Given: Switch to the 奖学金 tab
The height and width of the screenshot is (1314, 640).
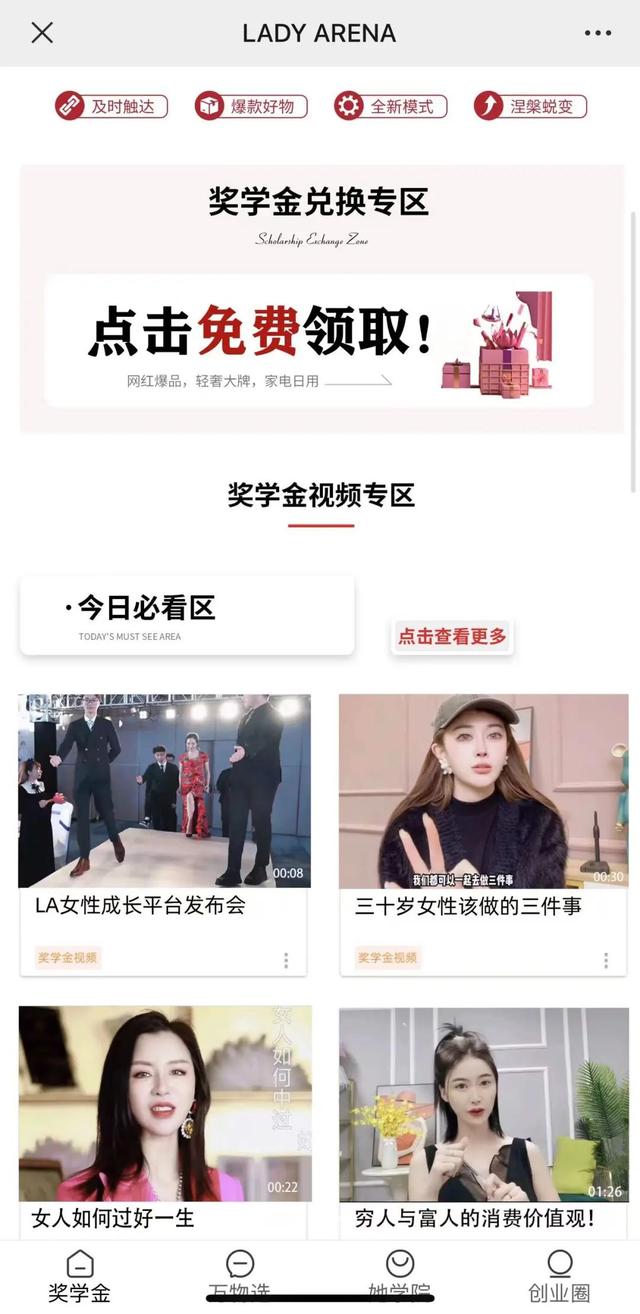Looking at the screenshot, I should coord(79,1275).
